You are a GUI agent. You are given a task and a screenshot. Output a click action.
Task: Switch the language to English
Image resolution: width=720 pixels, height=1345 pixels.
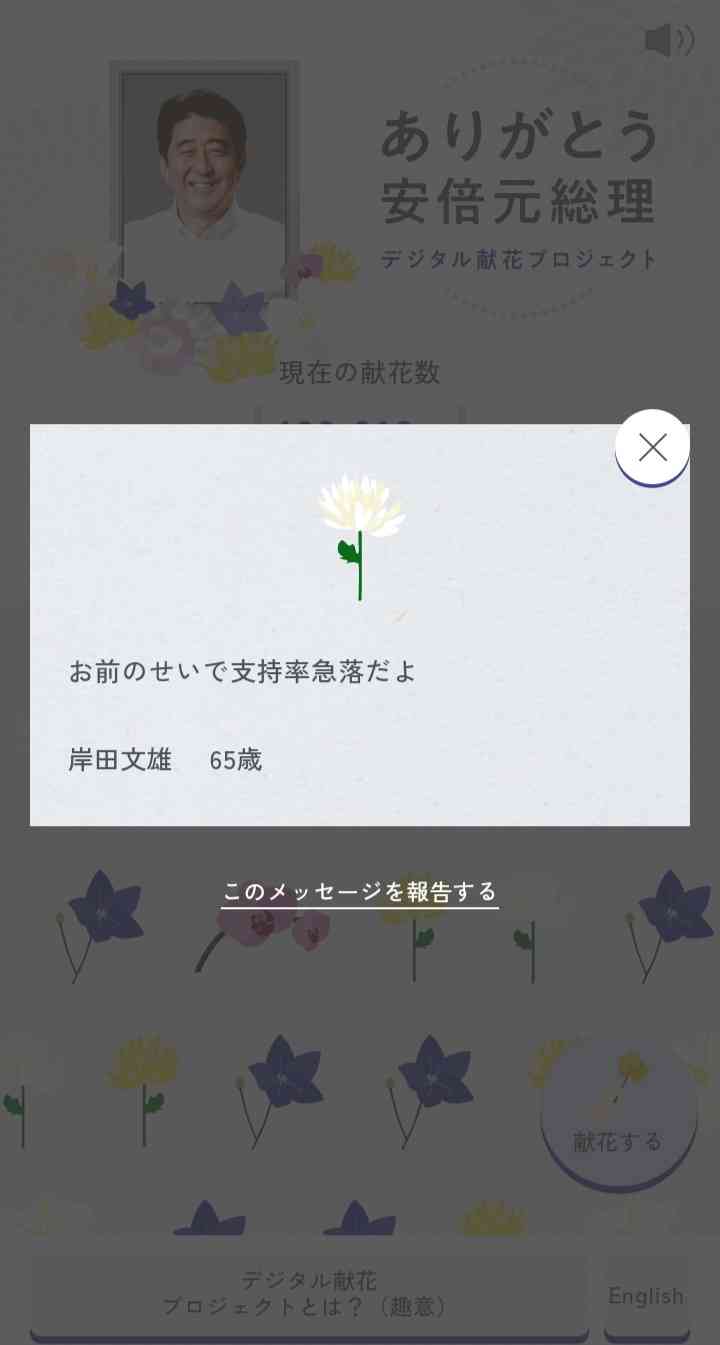646,1296
